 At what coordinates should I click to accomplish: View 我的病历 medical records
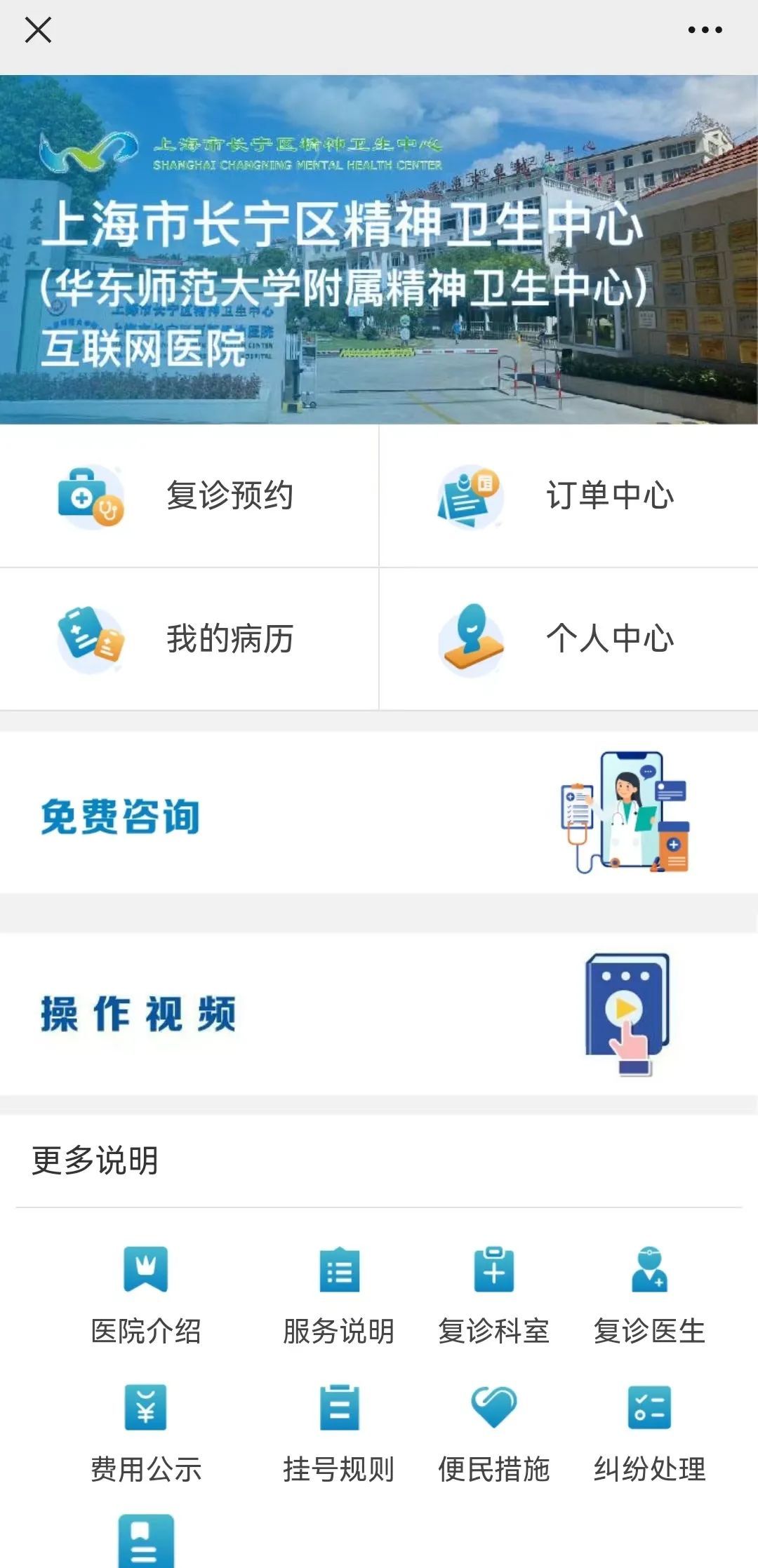(189, 639)
